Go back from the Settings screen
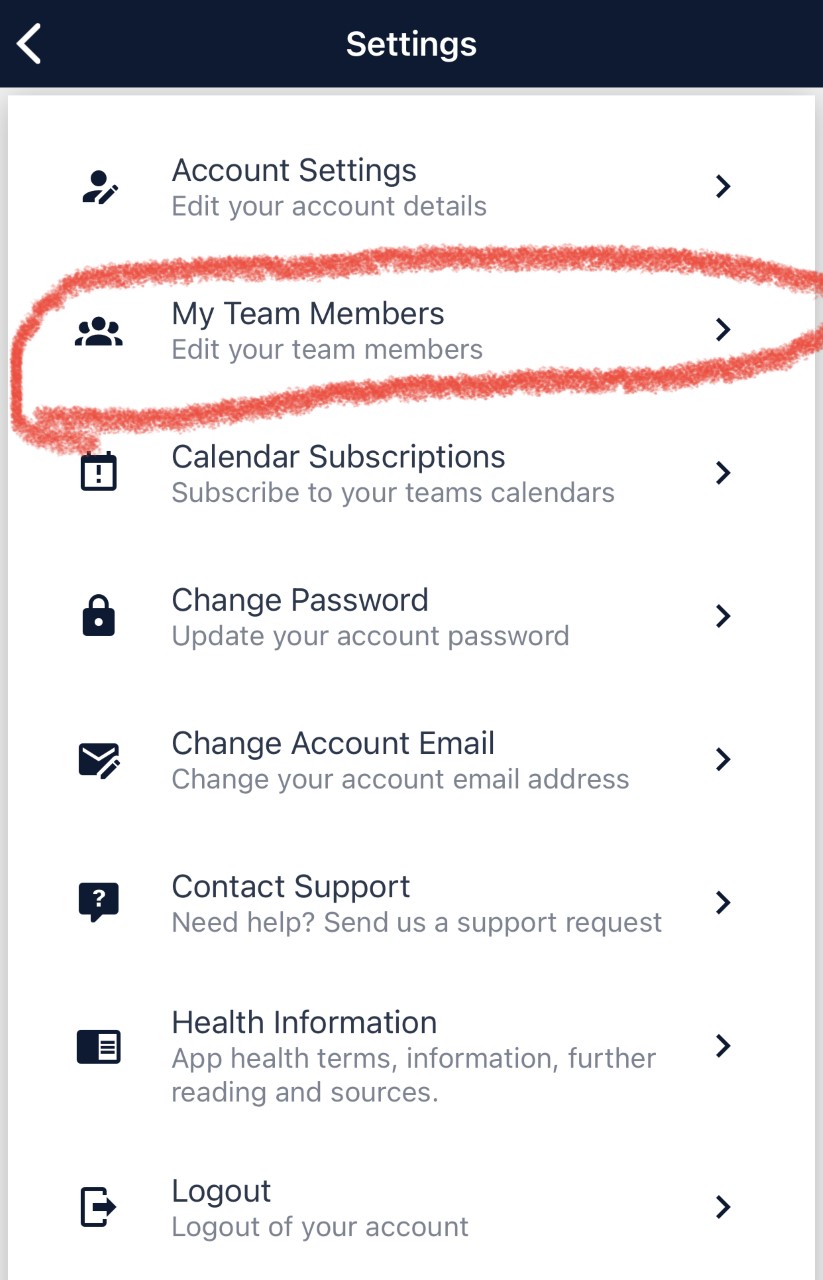Image resolution: width=823 pixels, height=1280 pixels. pos(30,44)
